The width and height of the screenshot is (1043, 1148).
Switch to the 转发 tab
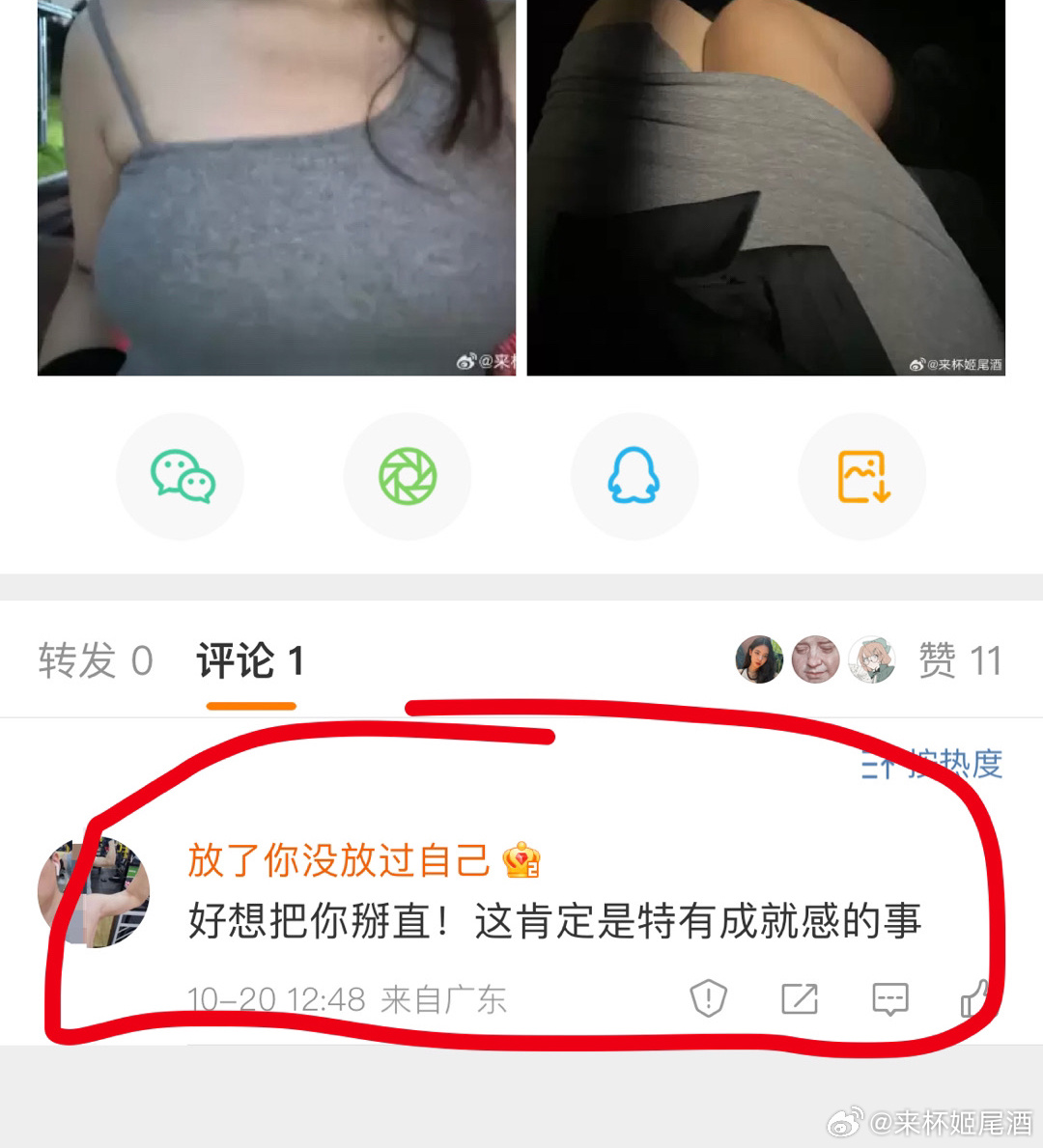(x=96, y=661)
